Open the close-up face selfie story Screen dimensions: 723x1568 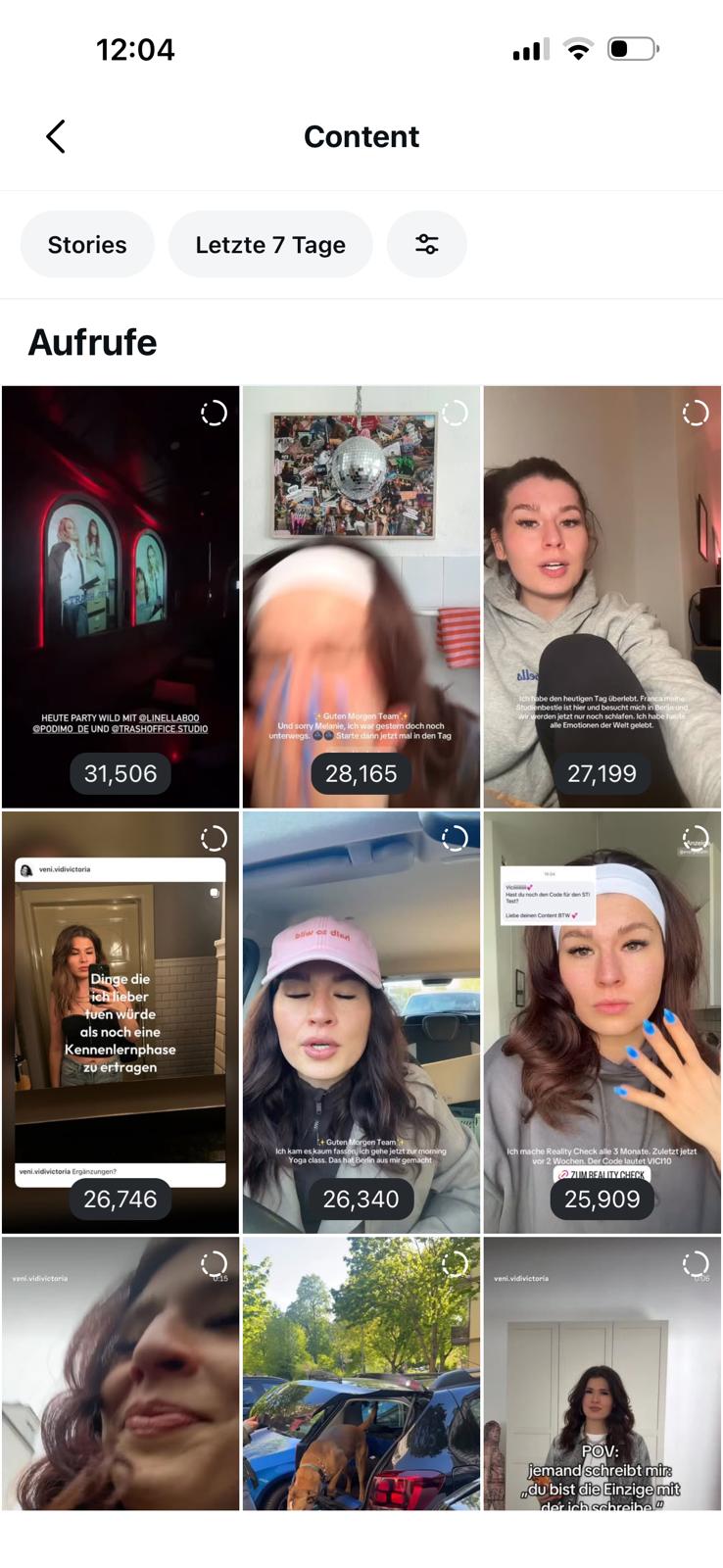coord(120,1372)
